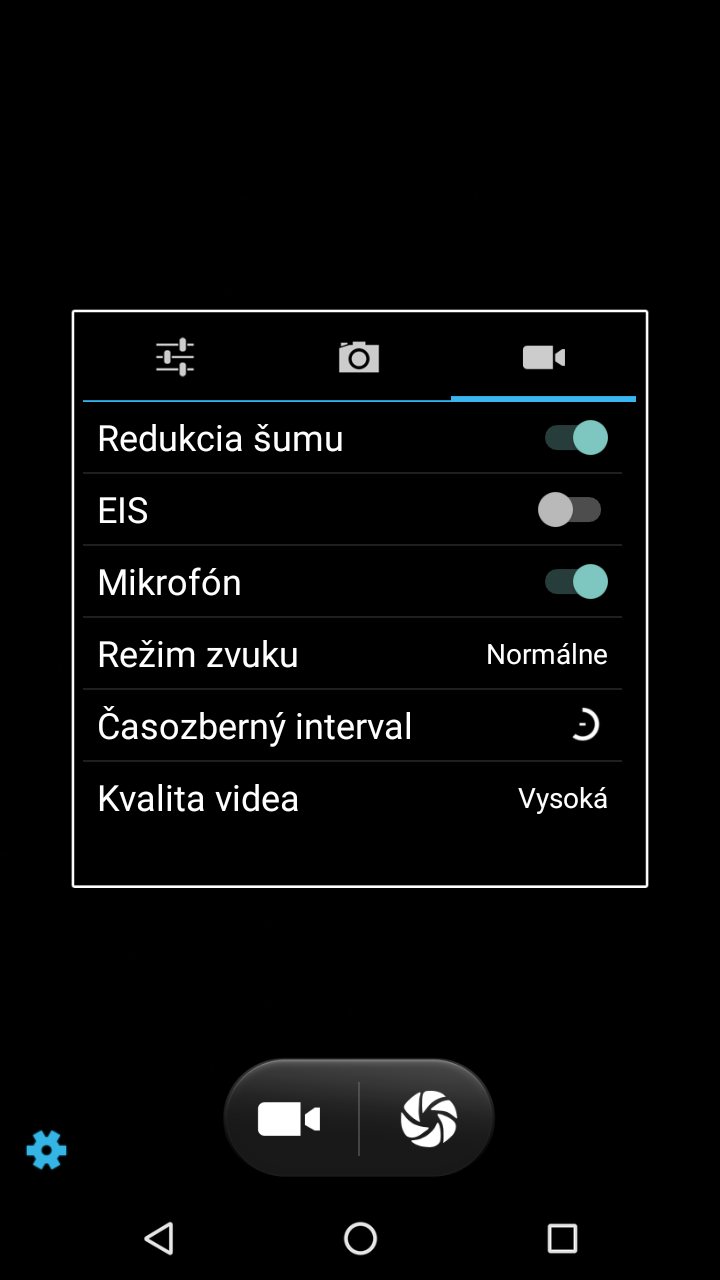The width and height of the screenshot is (720, 1280).
Task: Open recent apps from the navigation bar
Action: (x=562, y=1238)
